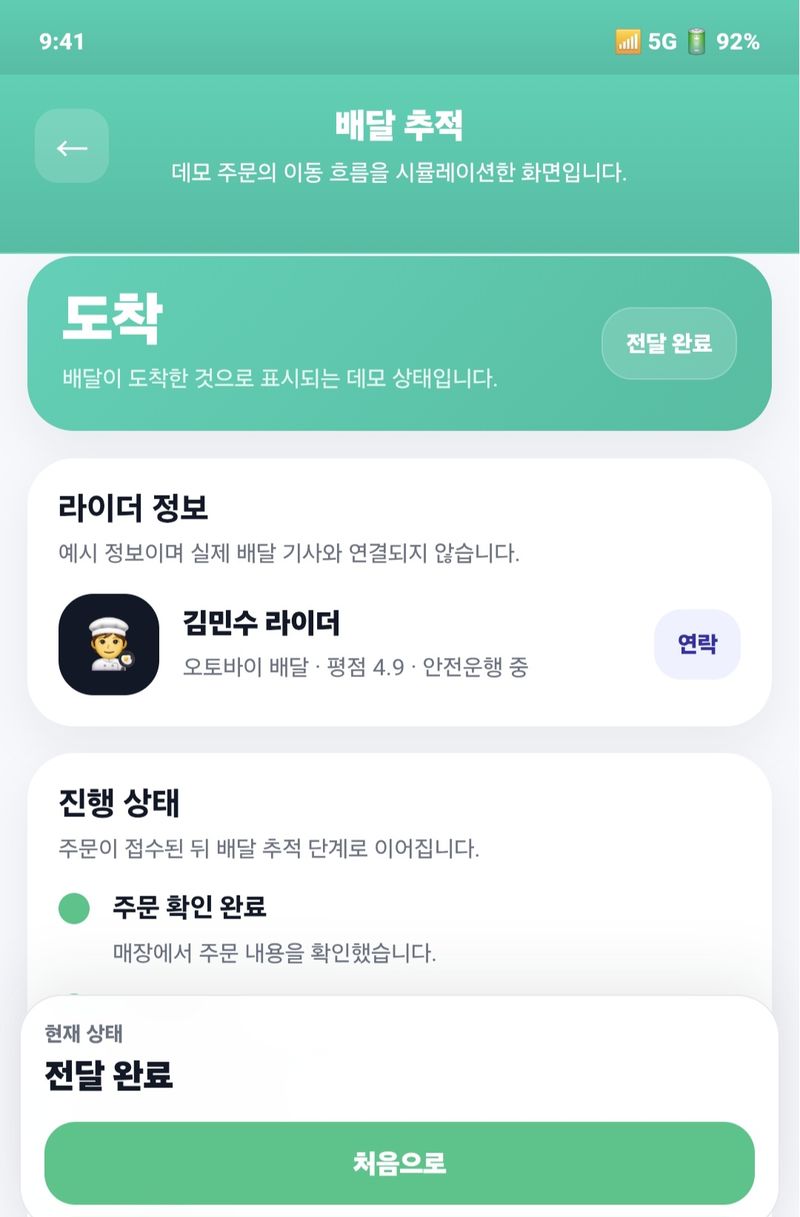Viewport: 800px width, 1217px height.
Task: Toggle the 전달 완료 badge state
Action: tap(669, 343)
